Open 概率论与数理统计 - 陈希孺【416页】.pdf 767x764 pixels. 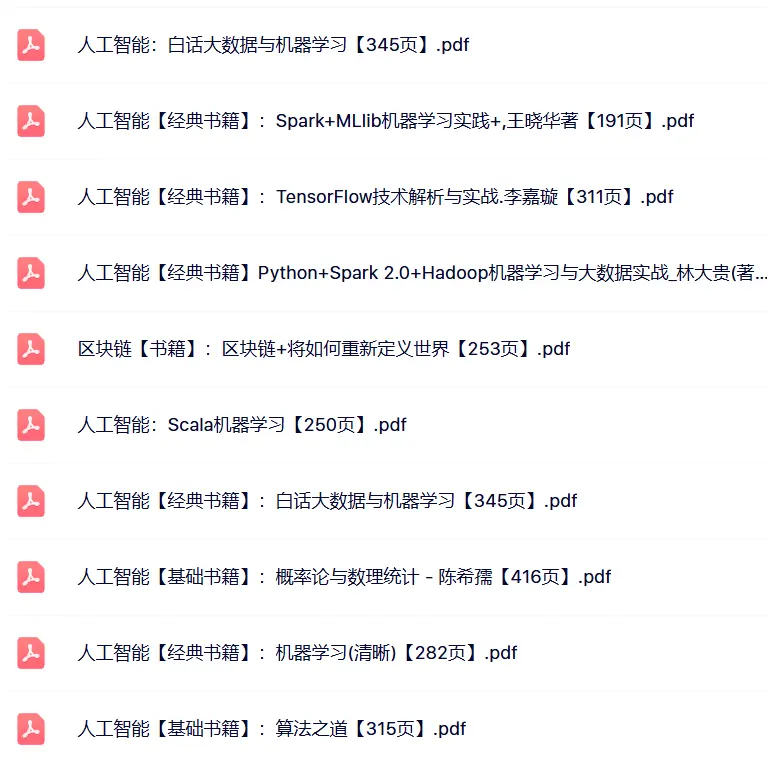[344, 577]
